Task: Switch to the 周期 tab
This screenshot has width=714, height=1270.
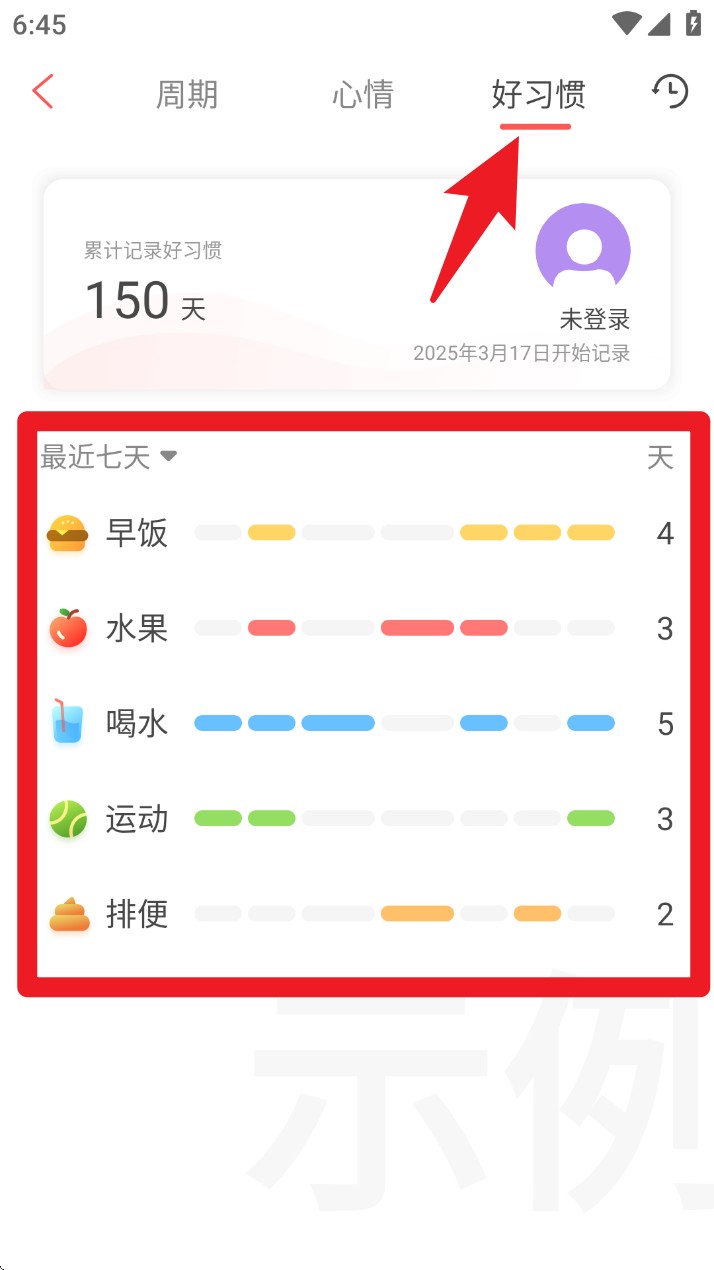Action: 187,94
